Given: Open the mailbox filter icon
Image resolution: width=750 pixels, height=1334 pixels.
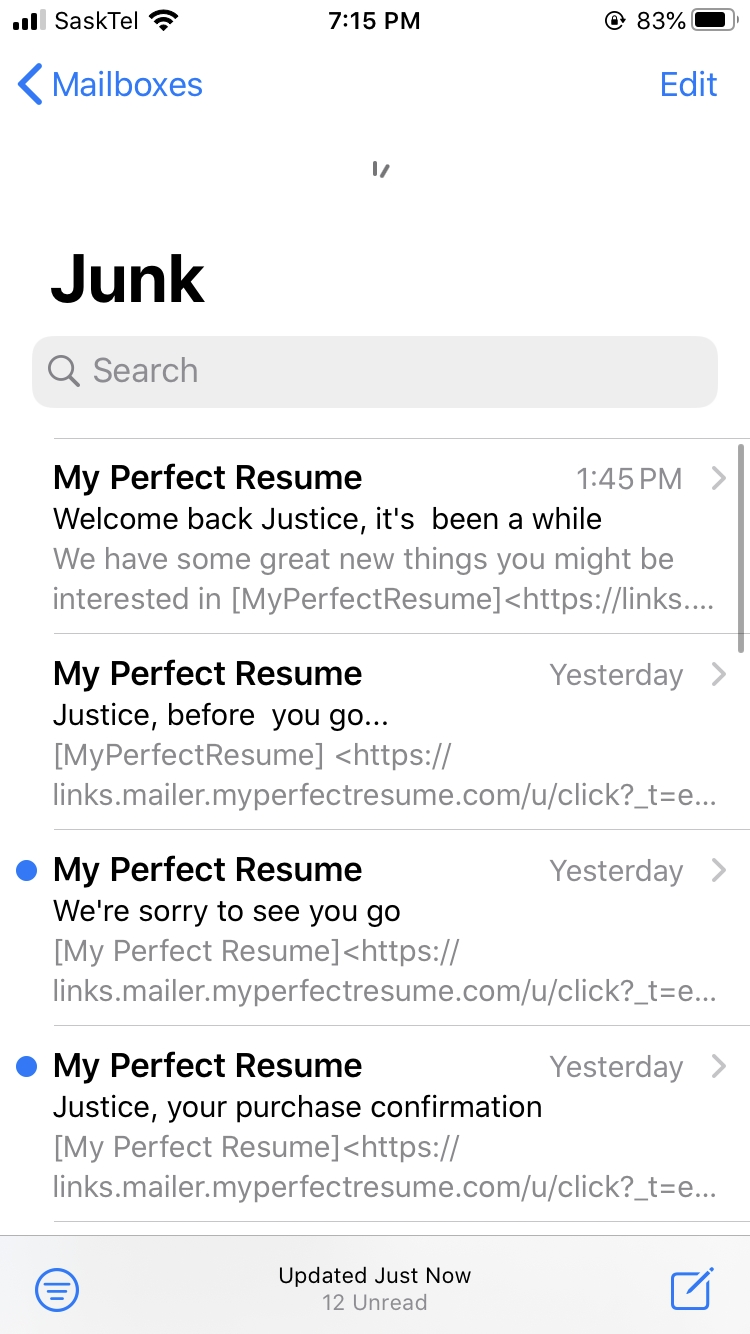Looking at the screenshot, I should coord(57,1289).
